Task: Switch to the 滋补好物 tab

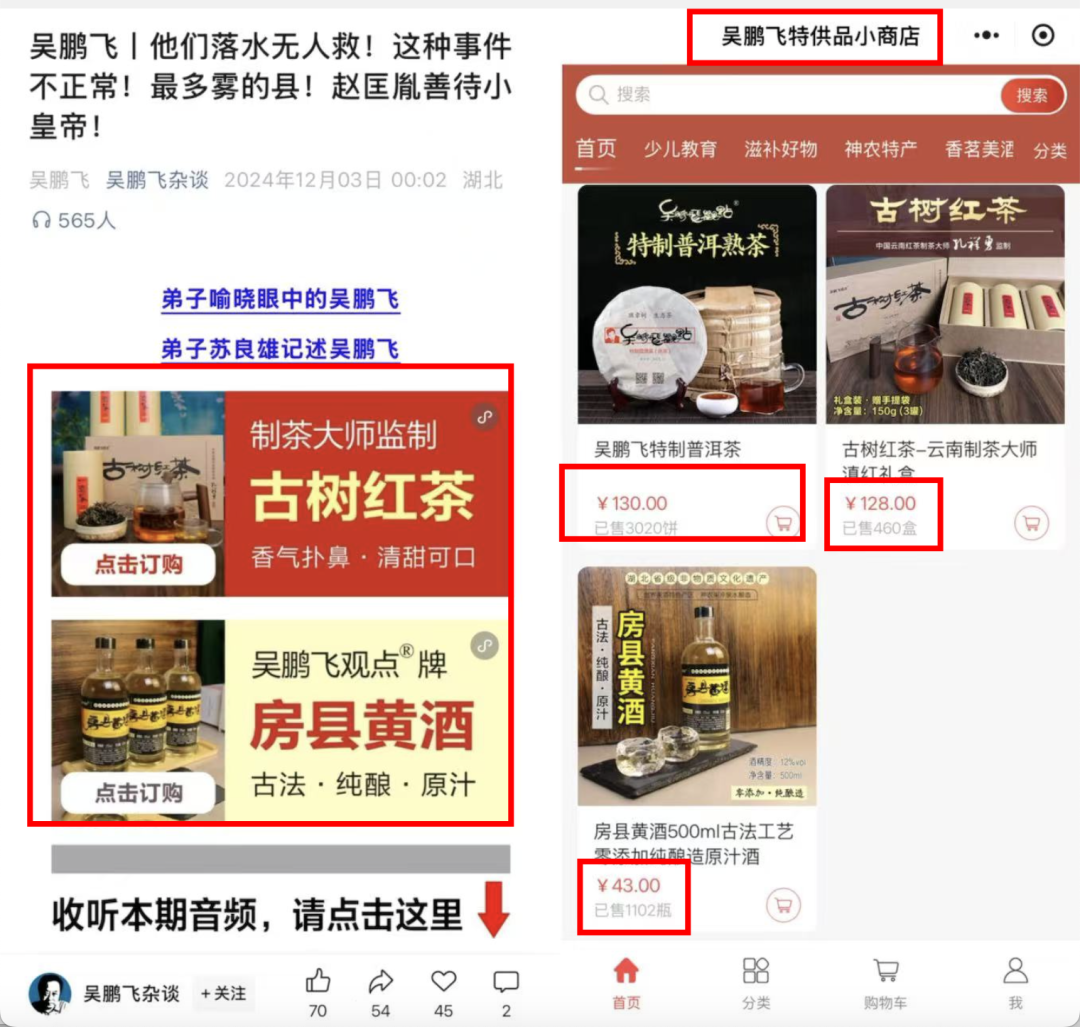Action: pos(781,149)
